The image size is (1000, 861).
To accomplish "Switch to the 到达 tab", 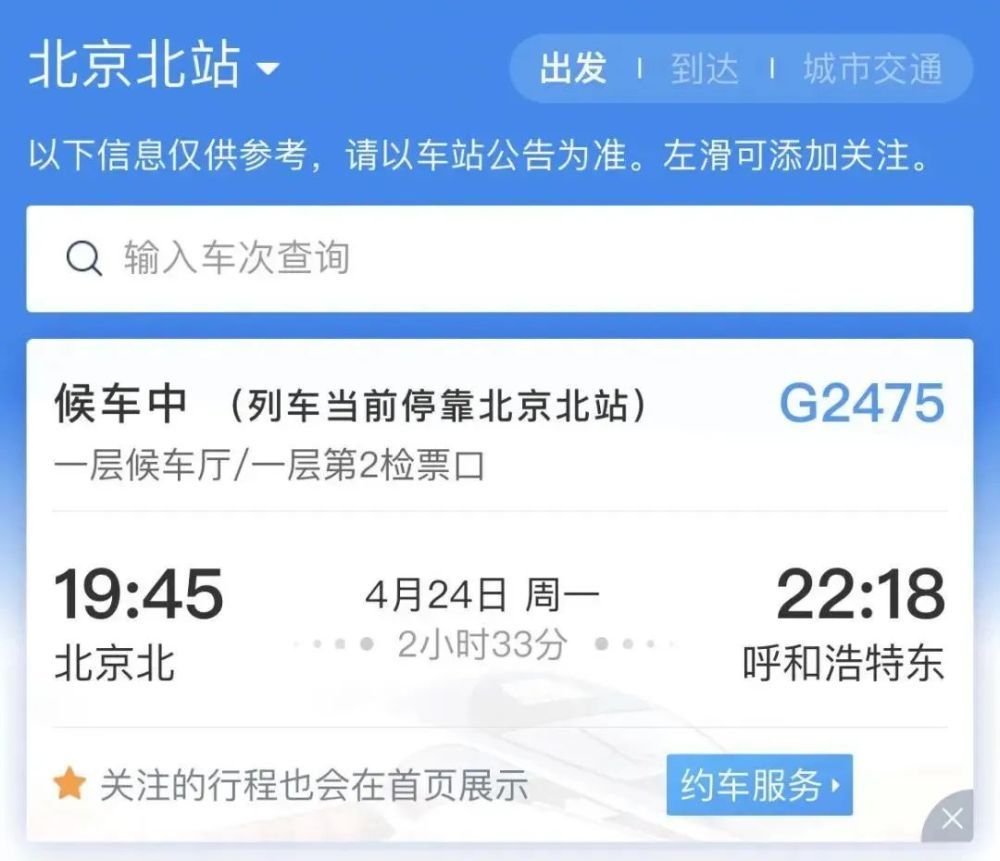I will (705, 69).
